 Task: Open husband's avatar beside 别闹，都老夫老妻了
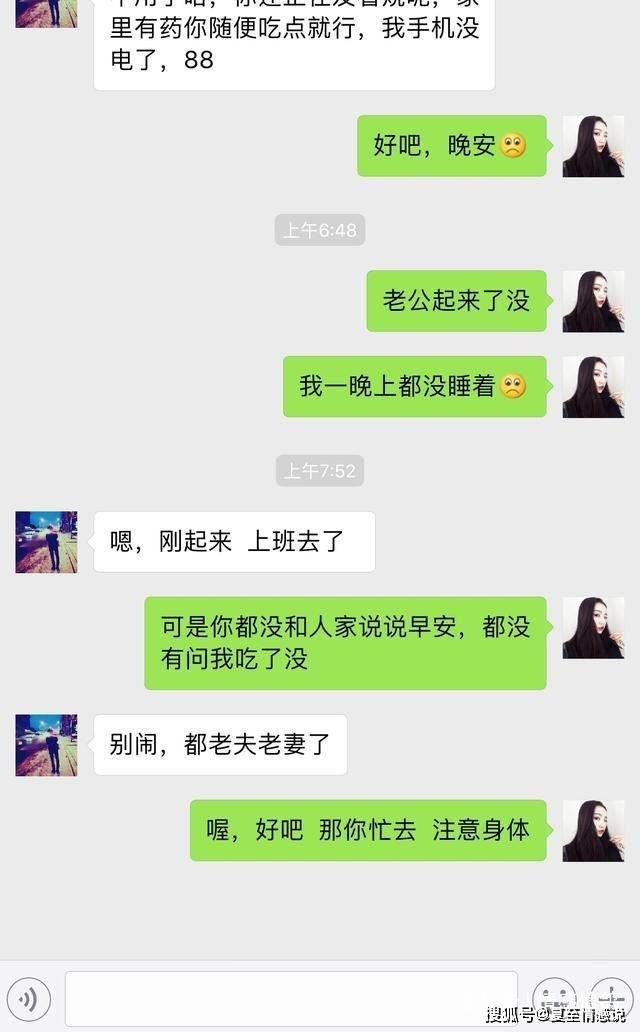click(x=46, y=745)
